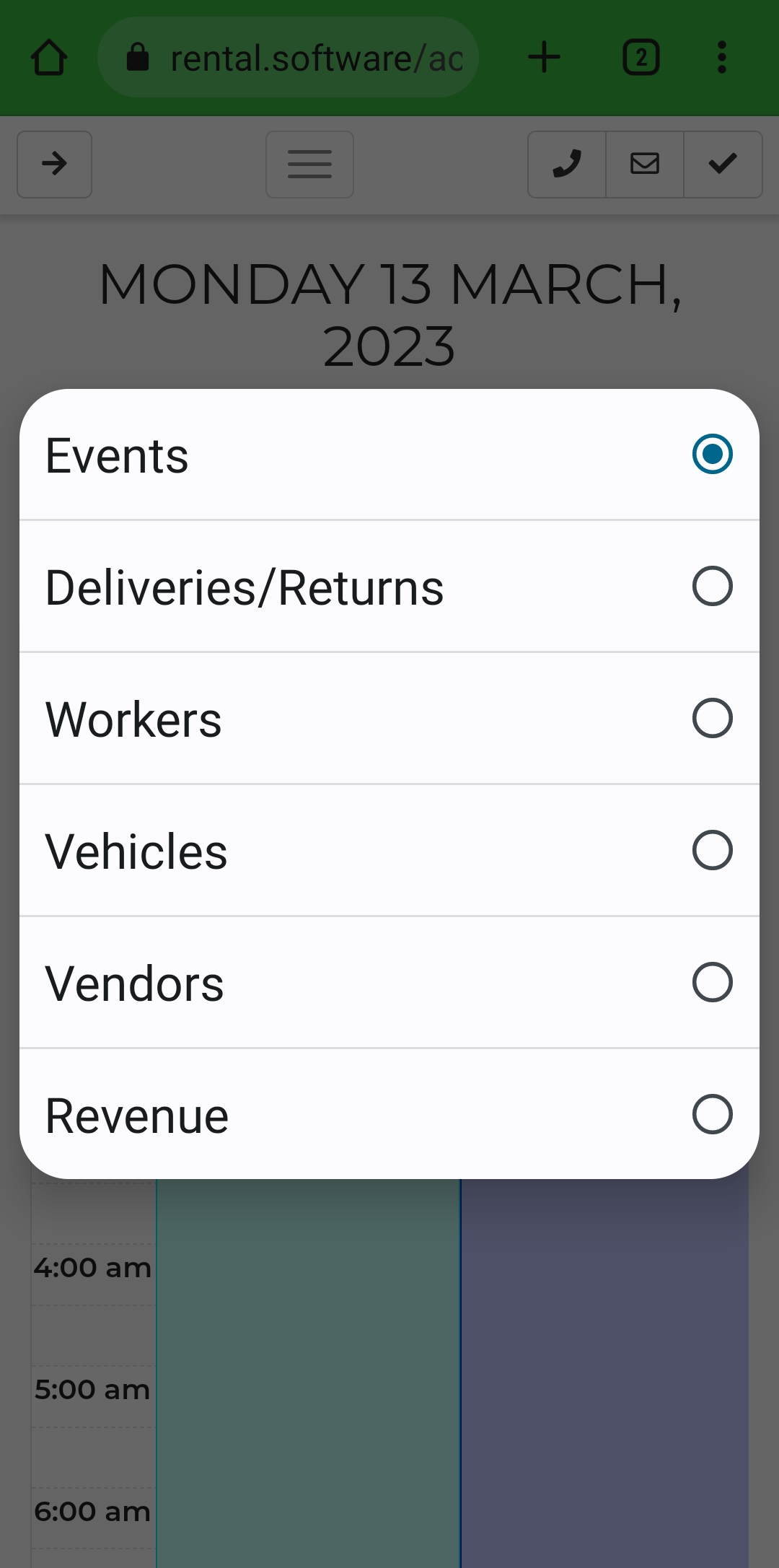This screenshot has height=1568, width=779.
Task: Pick the Vehicles option
Action: click(x=389, y=851)
